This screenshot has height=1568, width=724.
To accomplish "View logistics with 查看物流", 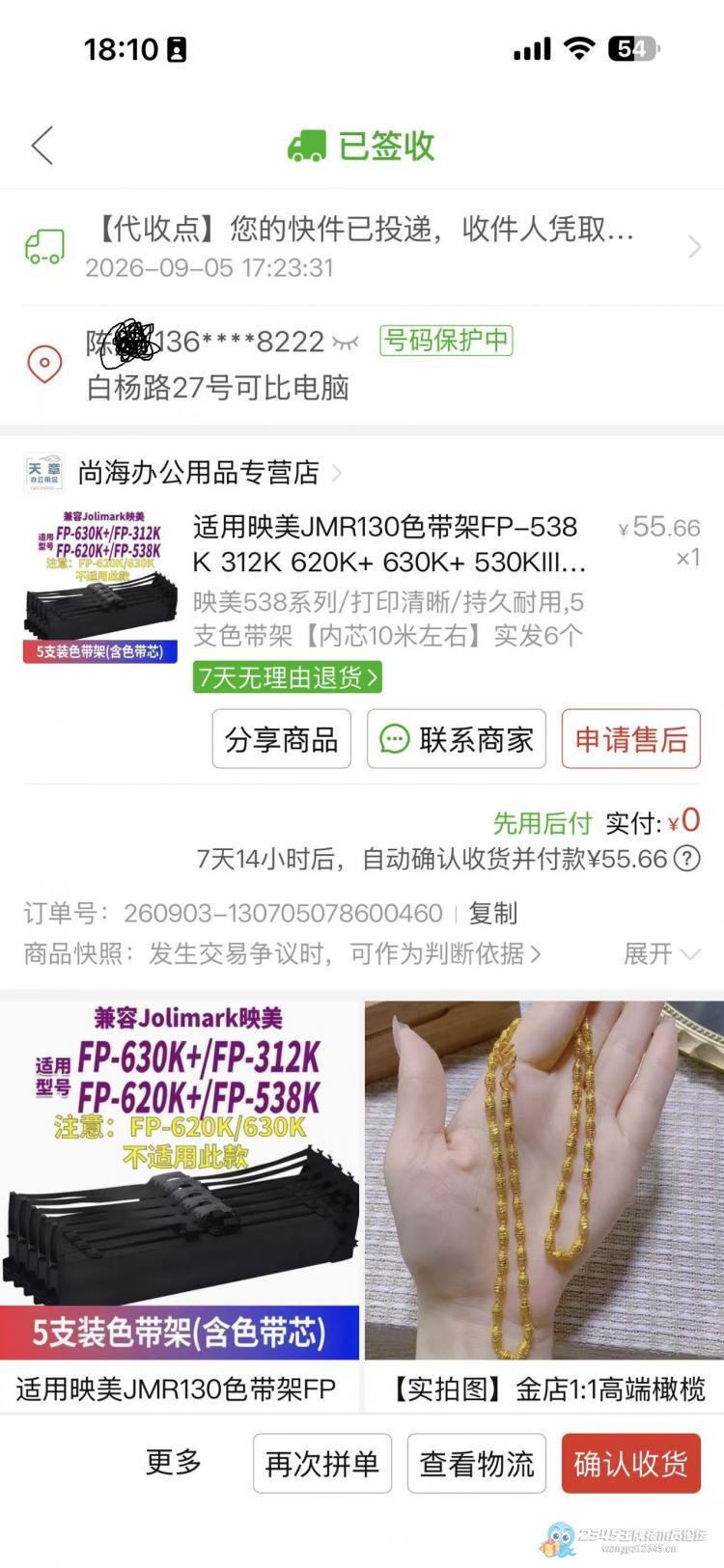I will (x=476, y=1463).
